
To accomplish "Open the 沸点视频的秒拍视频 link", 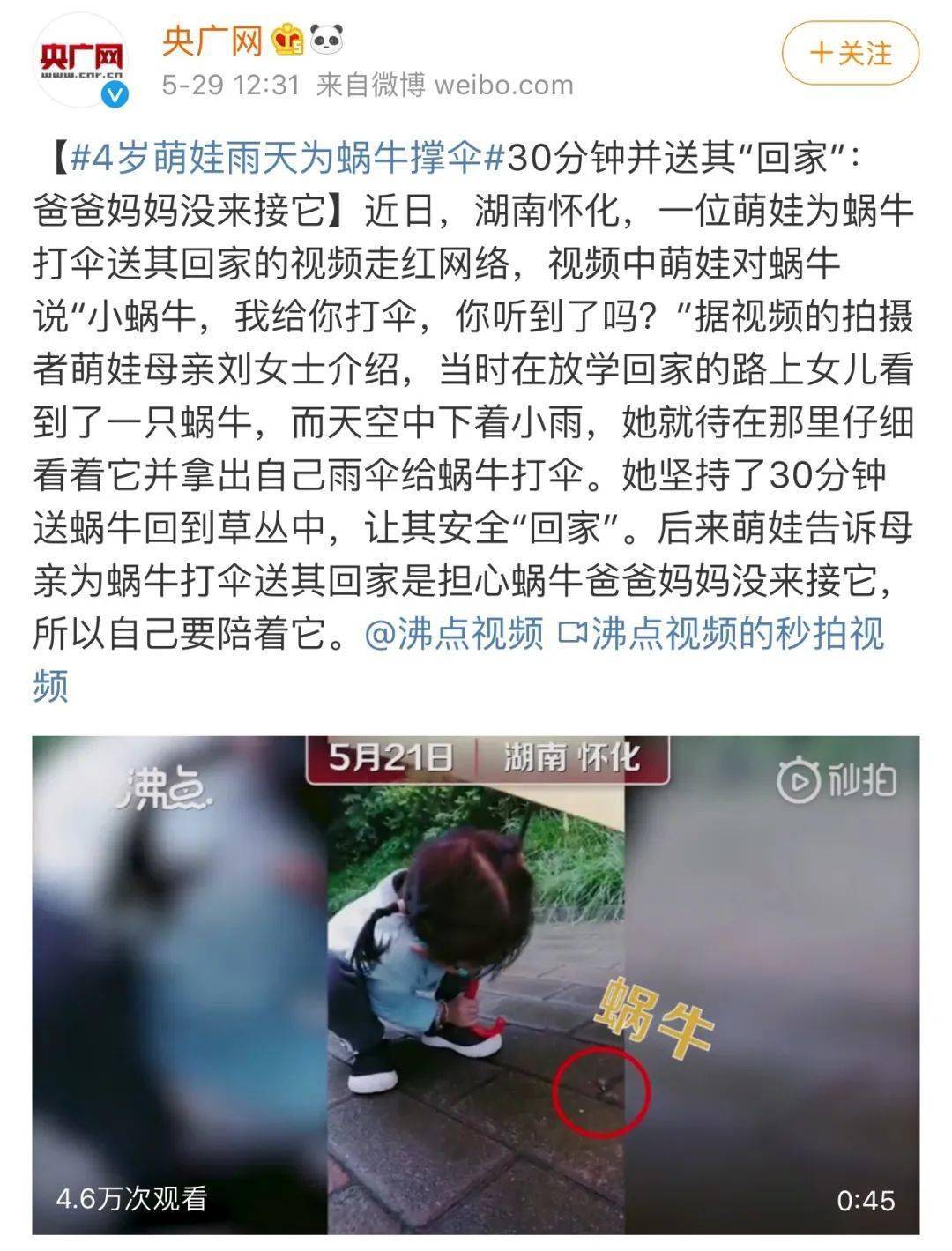I will click(723, 633).
